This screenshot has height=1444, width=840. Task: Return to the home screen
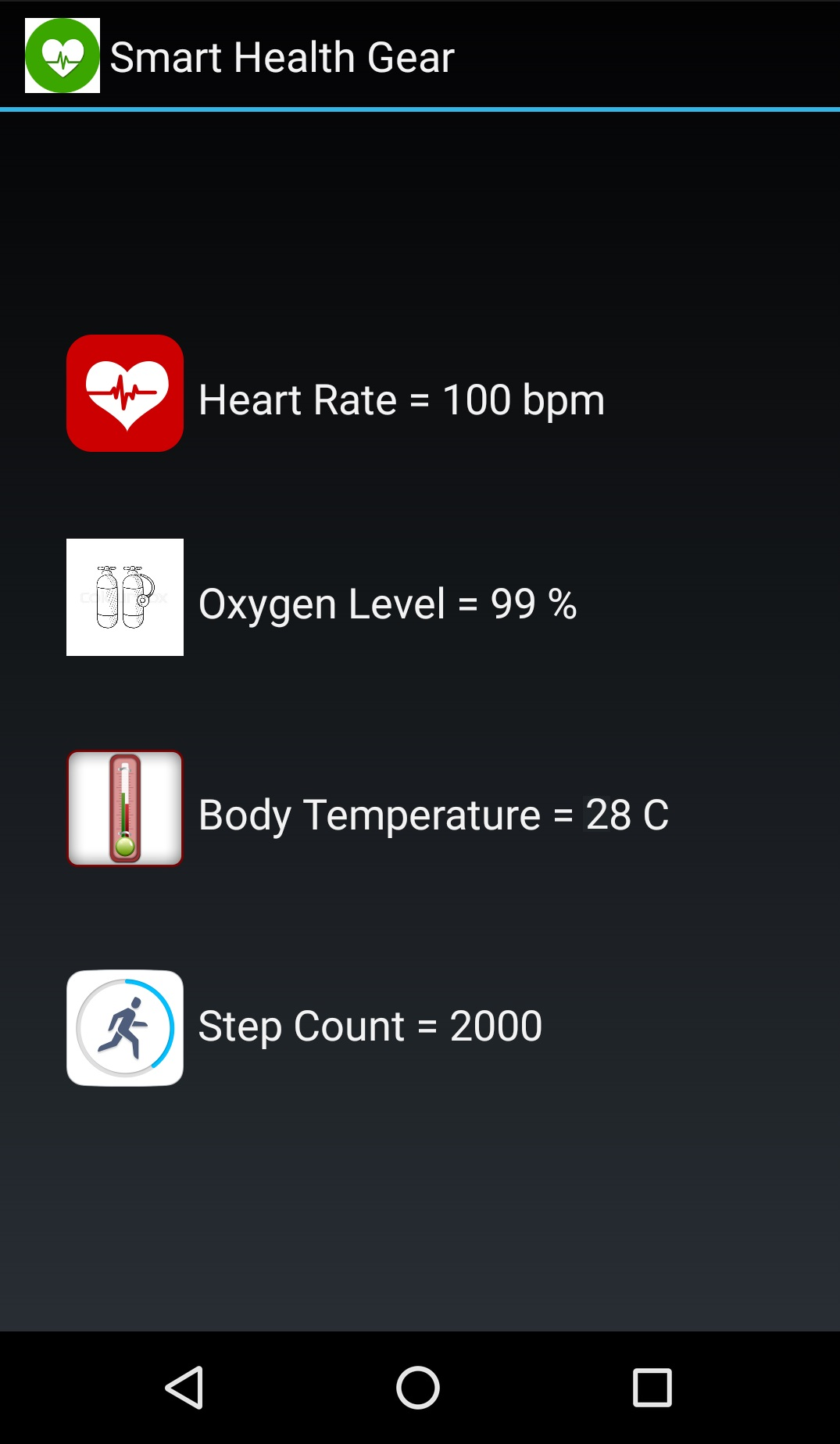[x=418, y=1388]
